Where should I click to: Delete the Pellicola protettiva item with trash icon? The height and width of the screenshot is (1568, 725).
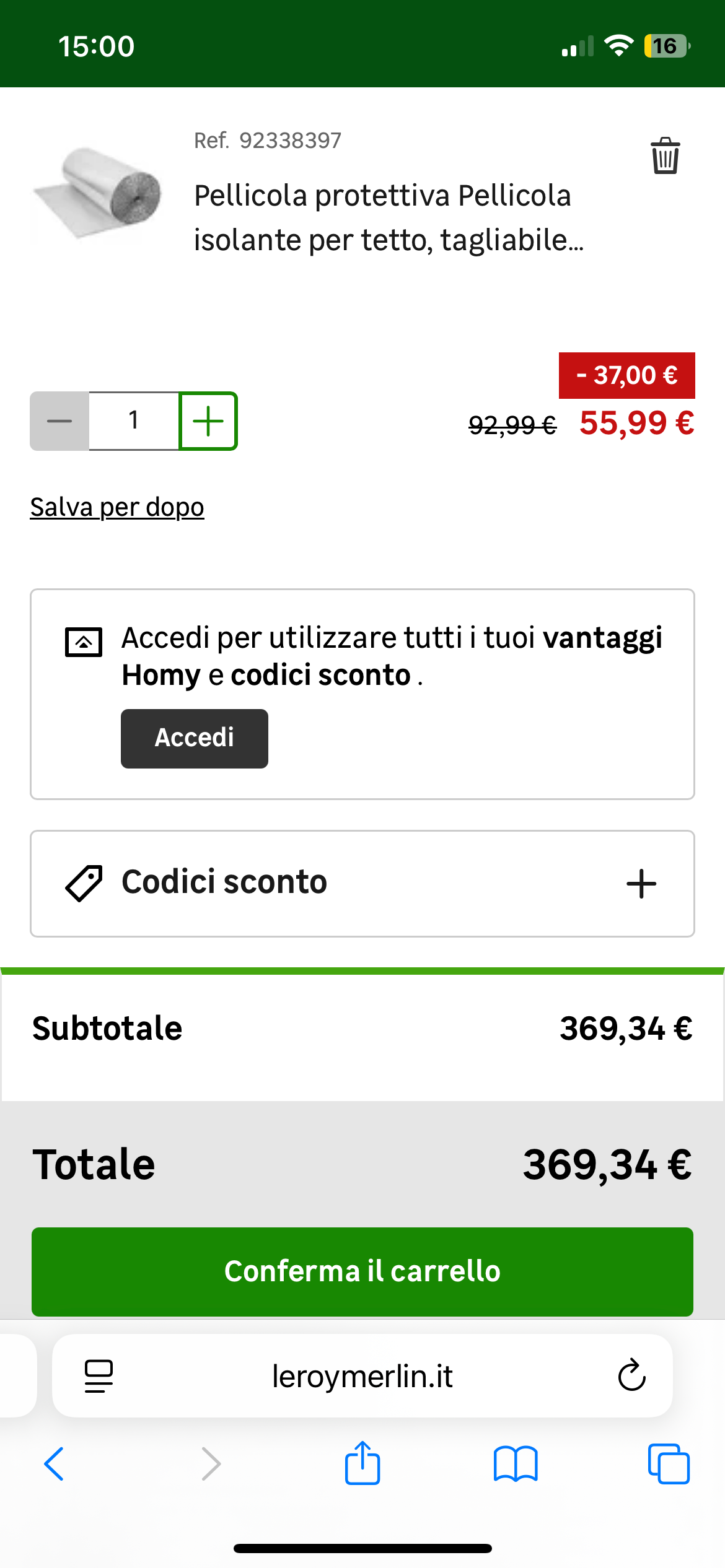[665, 155]
